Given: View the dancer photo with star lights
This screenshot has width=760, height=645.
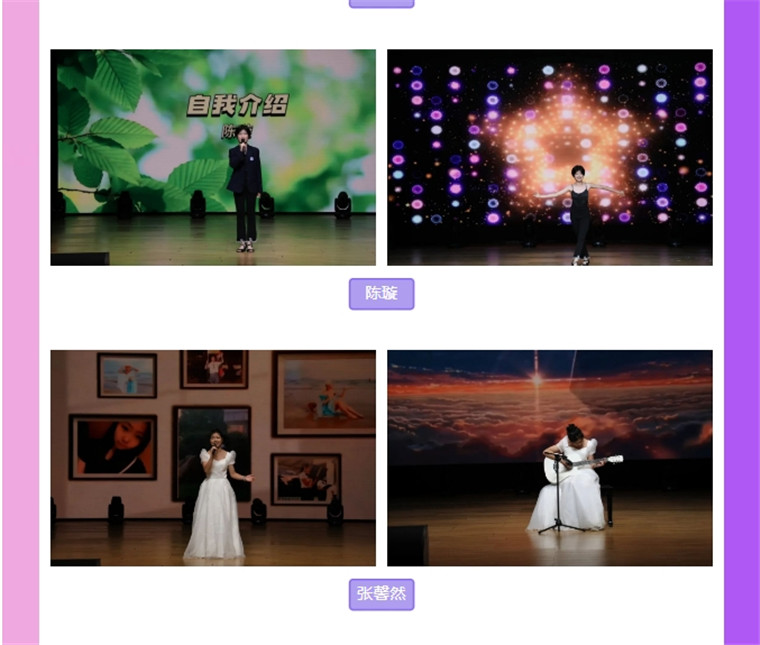Looking at the screenshot, I should coord(549,157).
